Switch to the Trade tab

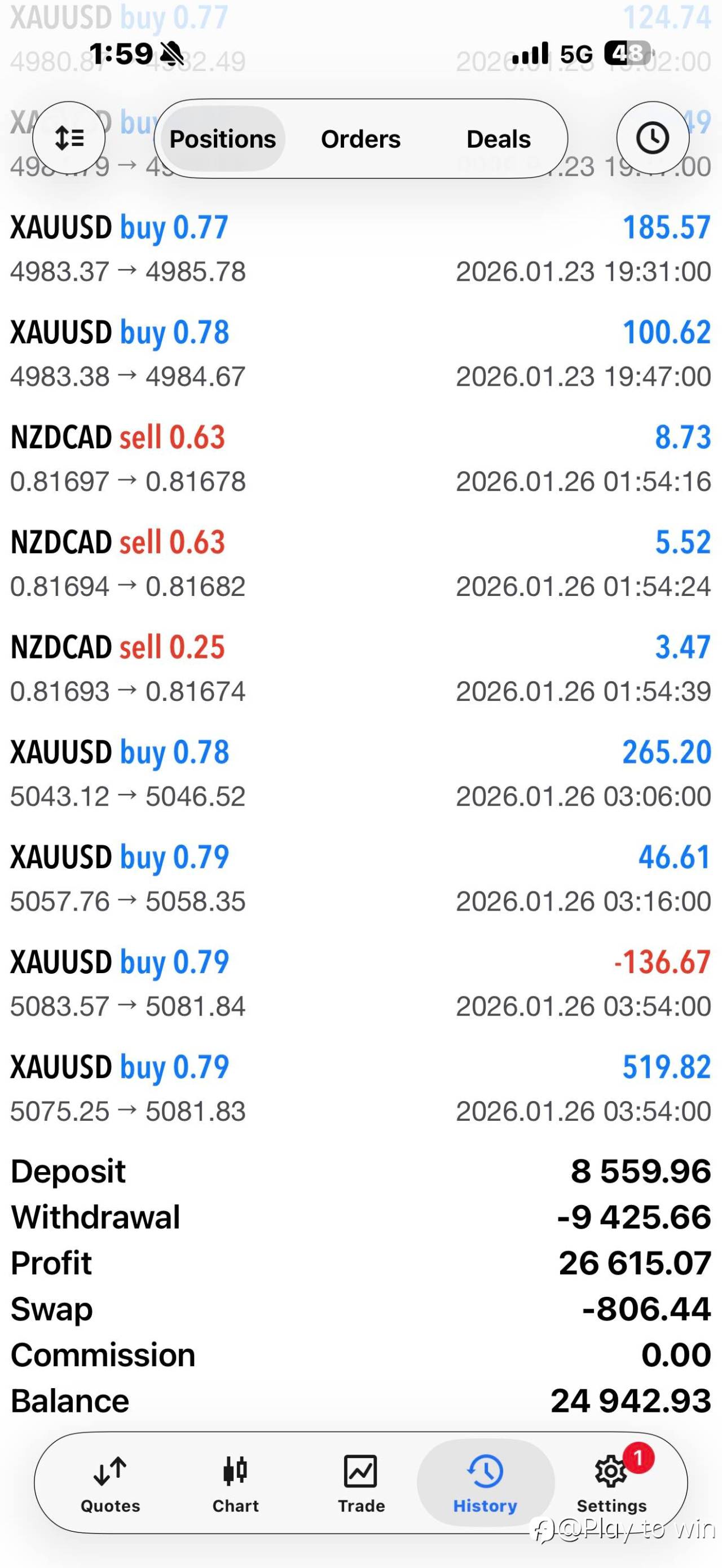pos(361,1483)
